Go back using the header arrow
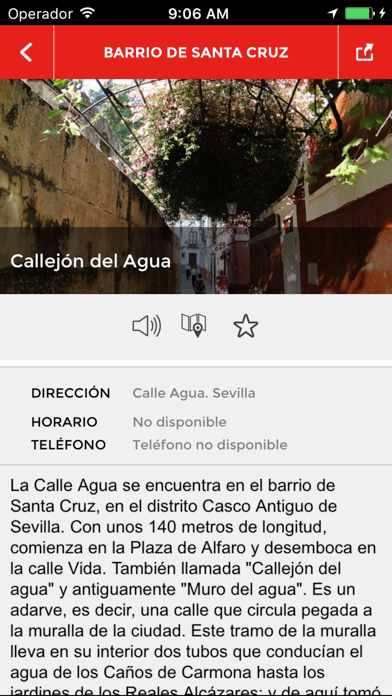The image size is (392, 696). click(x=26, y=52)
